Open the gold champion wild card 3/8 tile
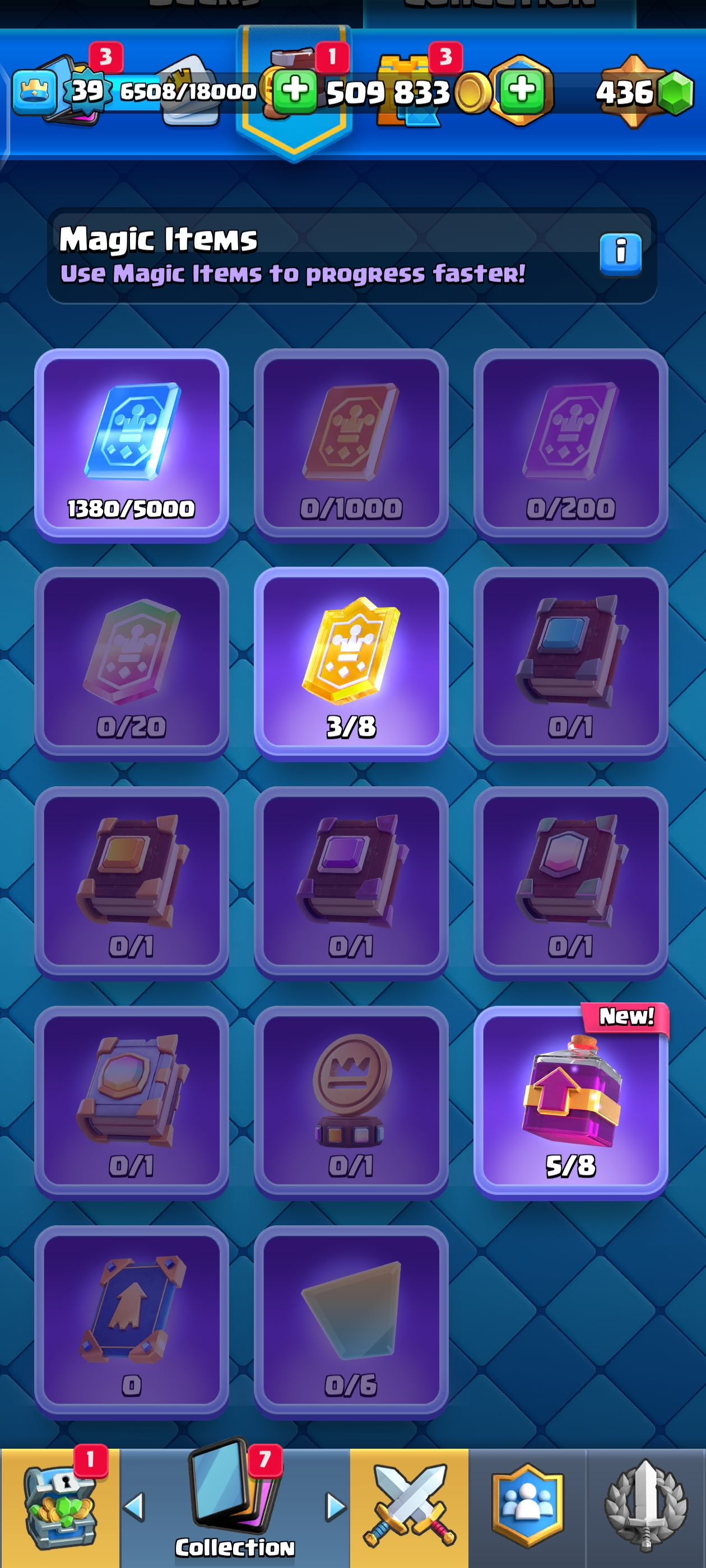This screenshot has height=1568, width=706. [351, 664]
